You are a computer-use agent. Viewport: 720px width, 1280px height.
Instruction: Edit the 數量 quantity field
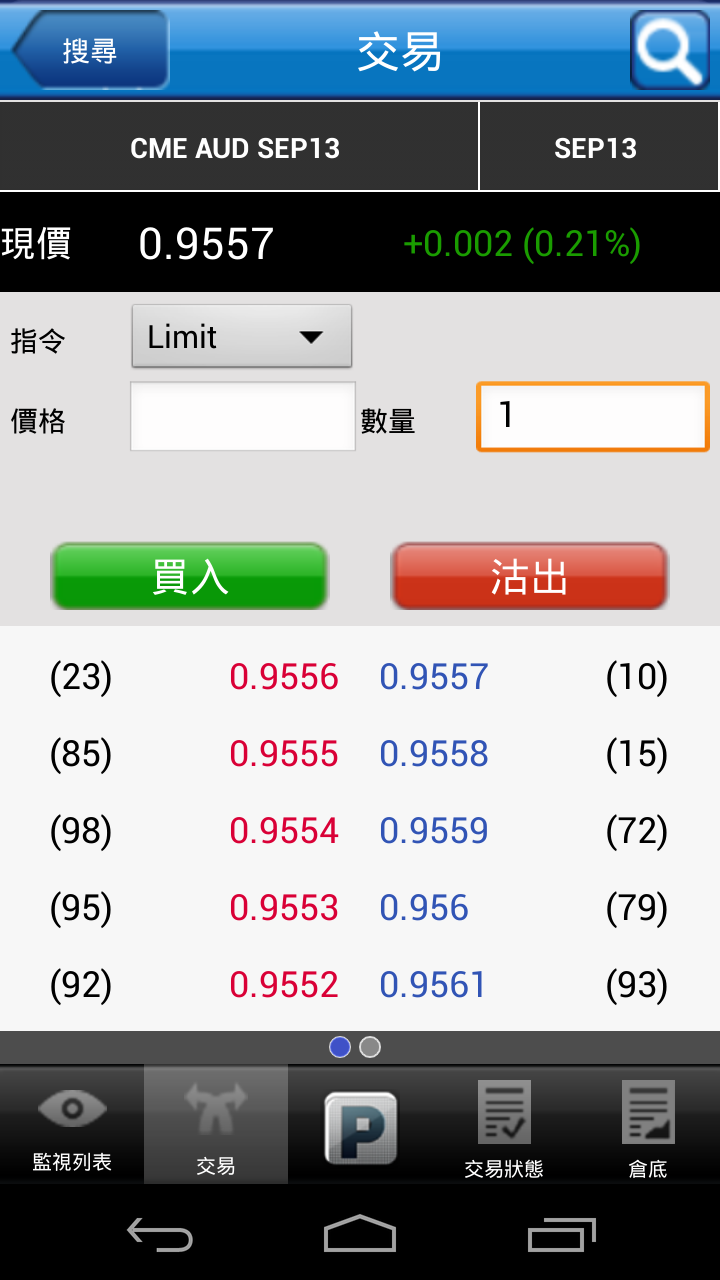pos(592,416)
